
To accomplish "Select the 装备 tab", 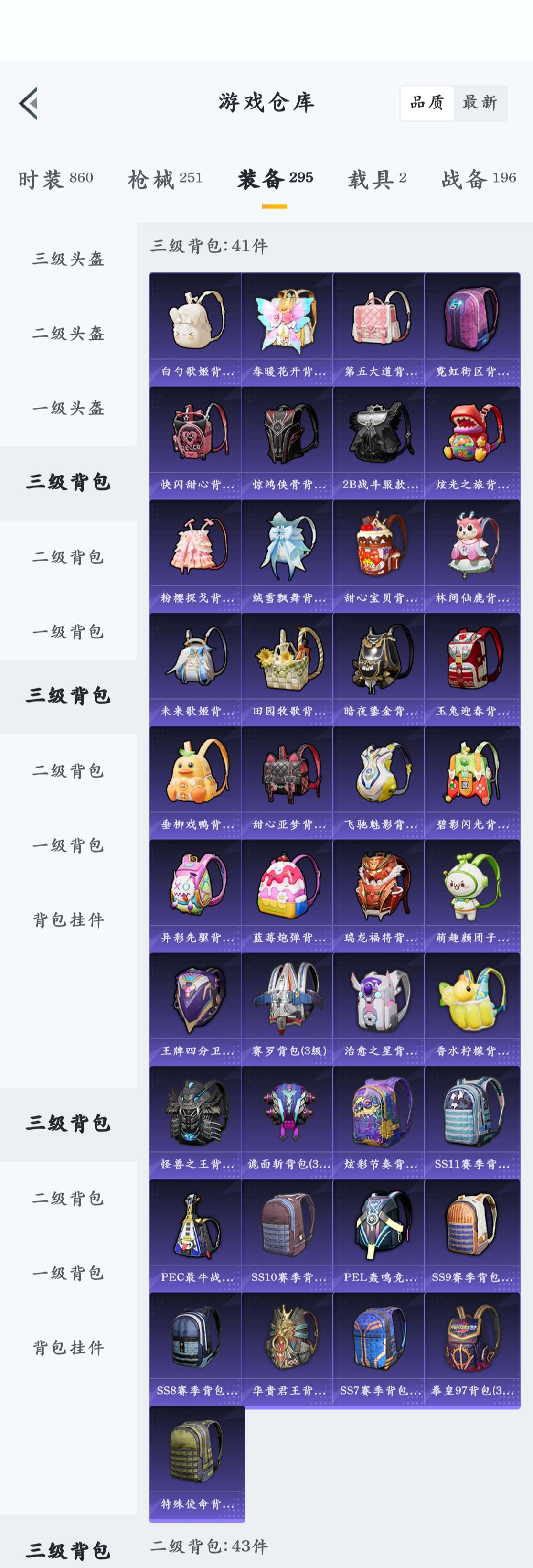I will 275,179.
